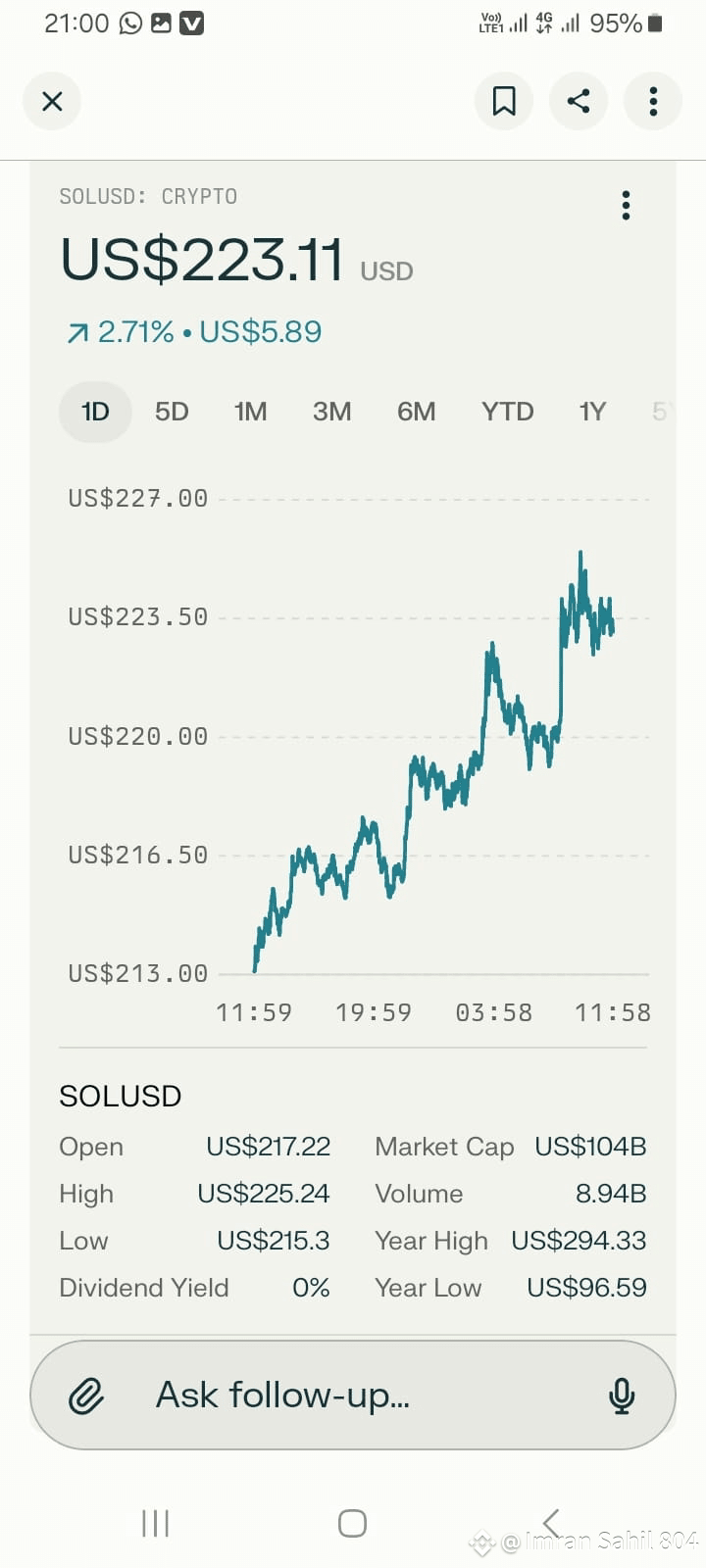View the 1Y price chart
706x1568 pixels.
tap(592, 412)
